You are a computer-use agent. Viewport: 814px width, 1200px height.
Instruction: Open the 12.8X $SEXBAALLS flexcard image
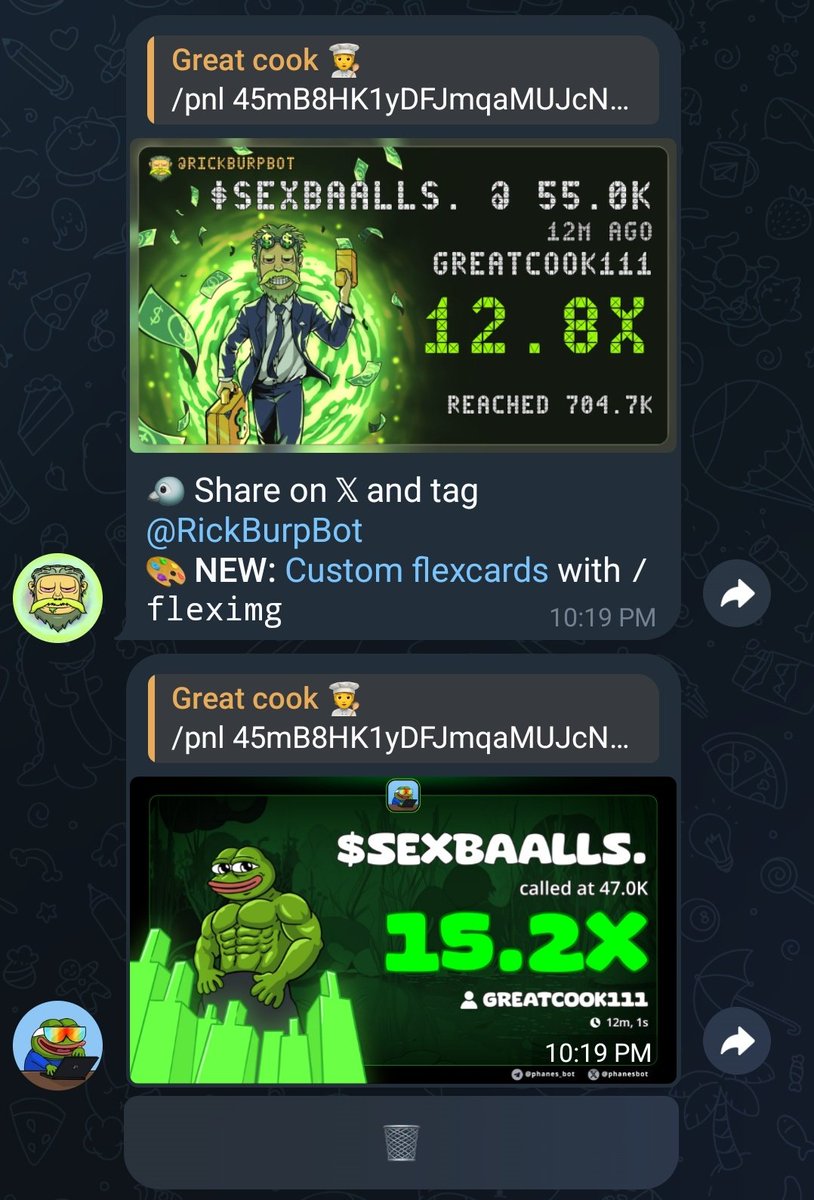click(x=400, y=295)
